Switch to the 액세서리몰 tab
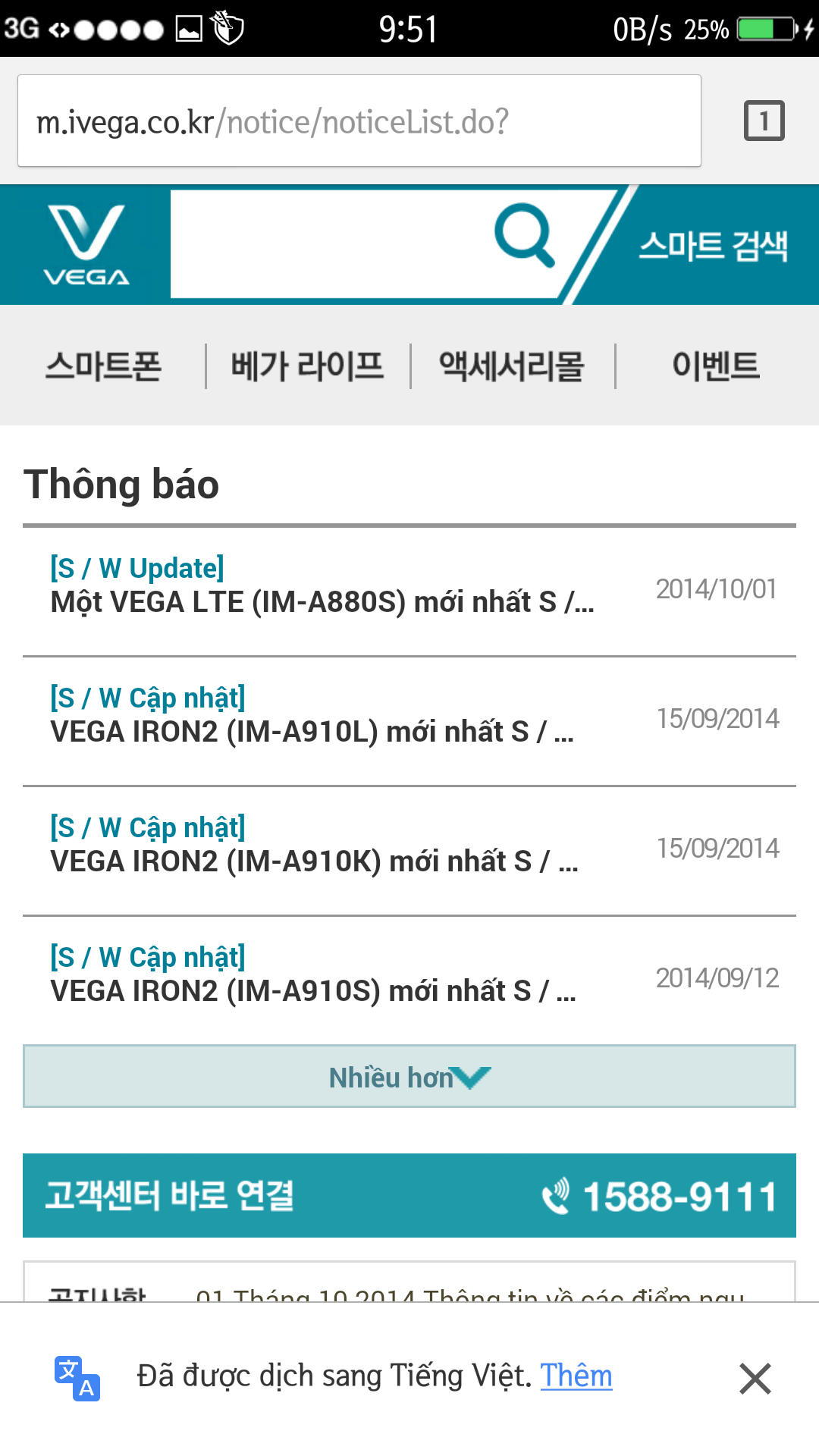This screenshot has height=1456, width=819. (512, 366)
